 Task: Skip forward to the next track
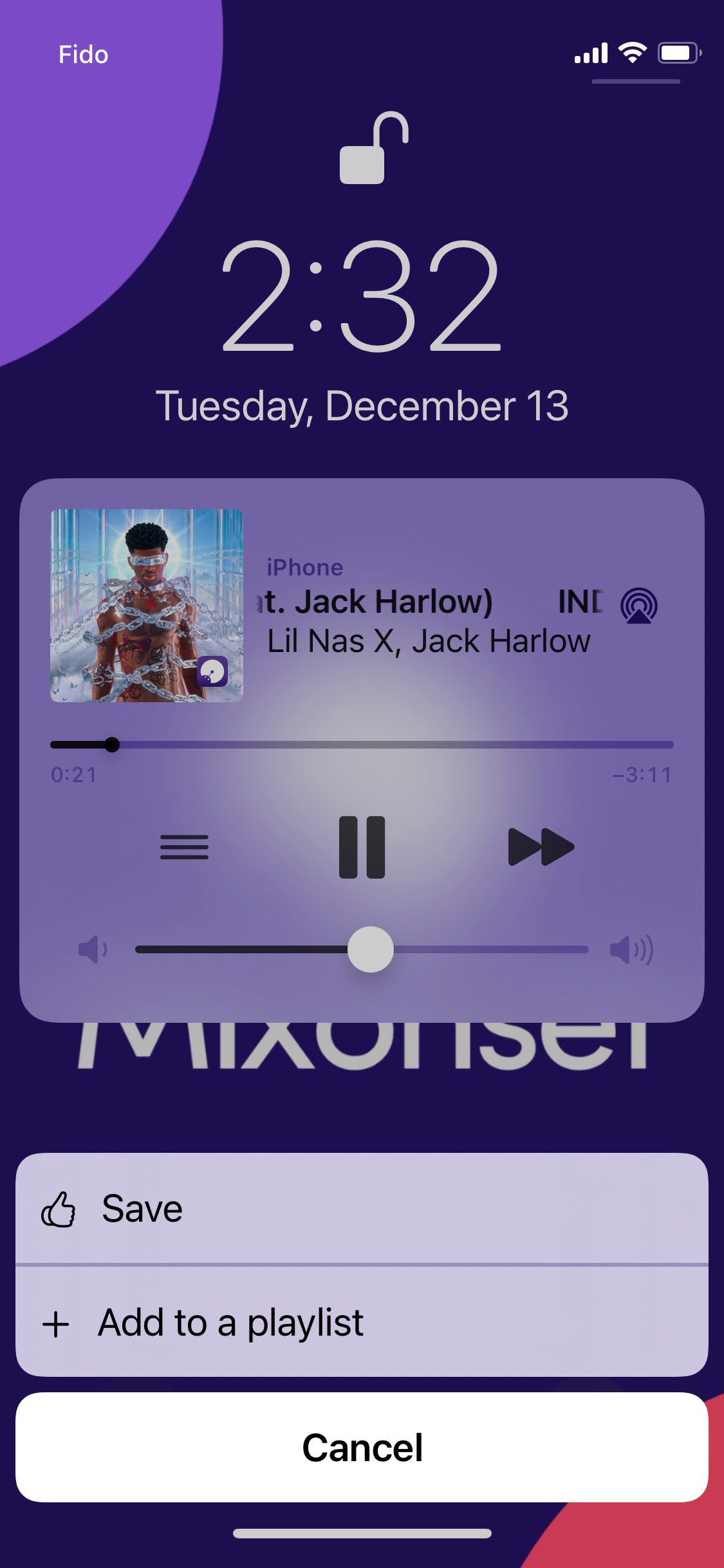[541, 847]
